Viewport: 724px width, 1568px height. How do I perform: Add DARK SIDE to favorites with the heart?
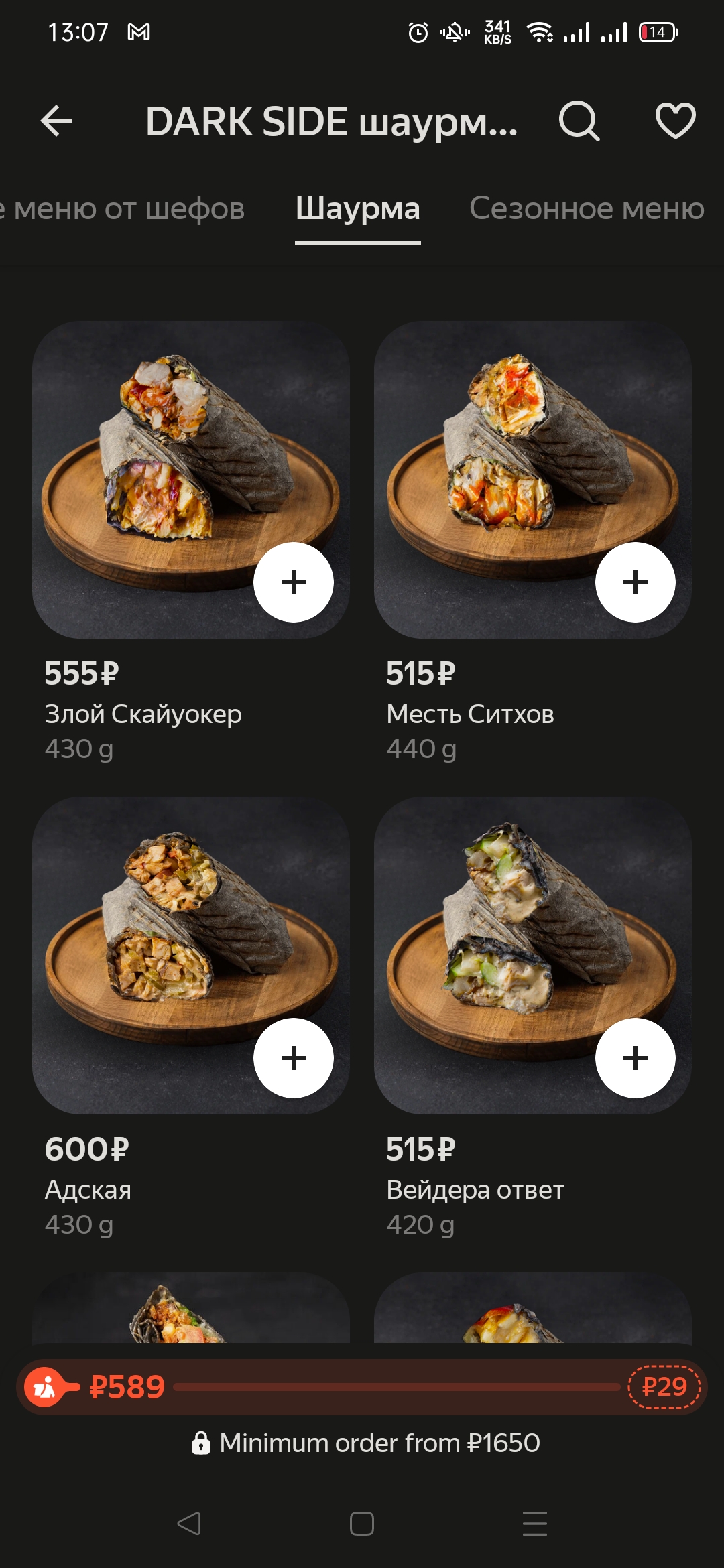point(675,121)
